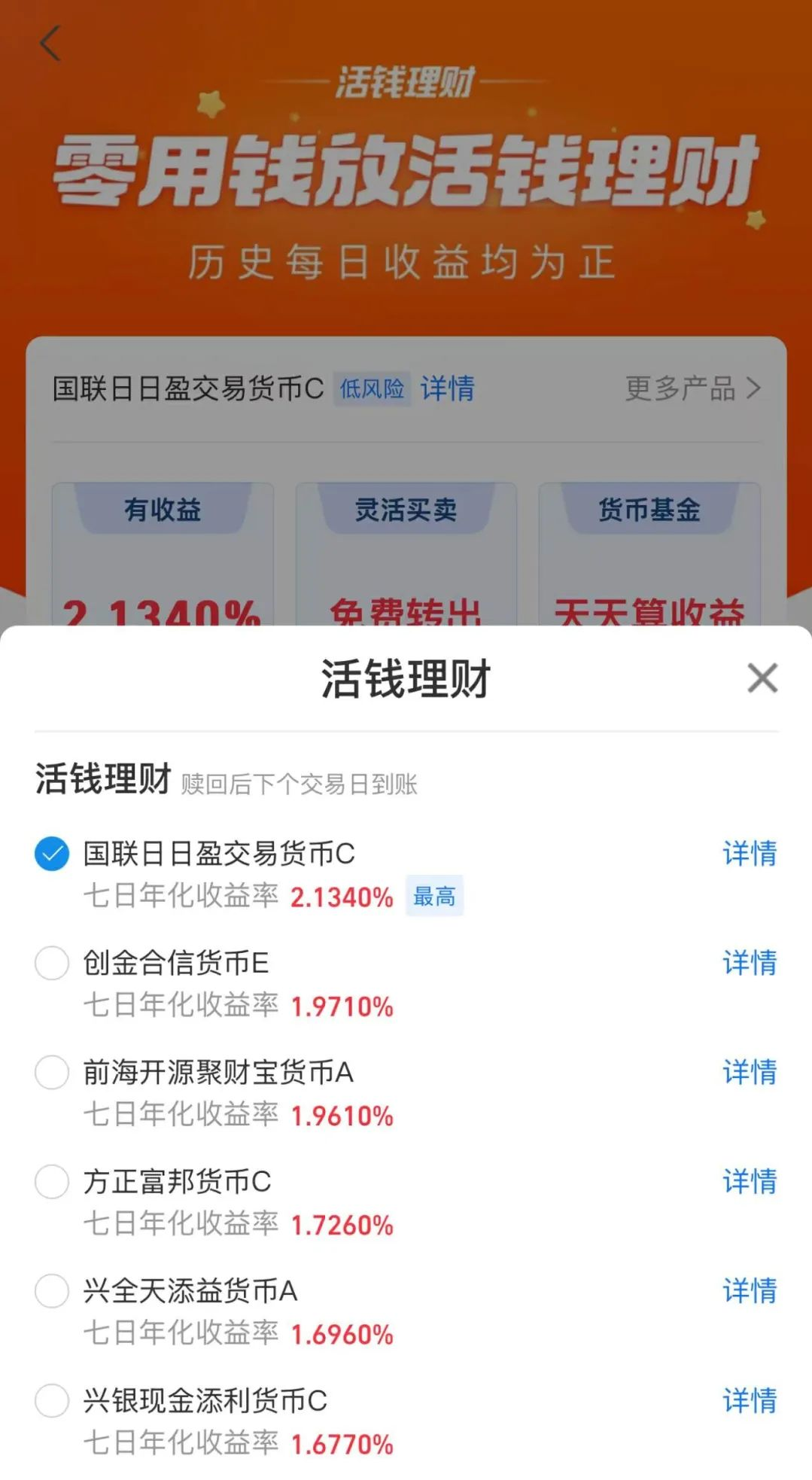Close the 活钱理财 bottom sheet
This screenshot has height=1480, width=812.
tap(762, 678)
